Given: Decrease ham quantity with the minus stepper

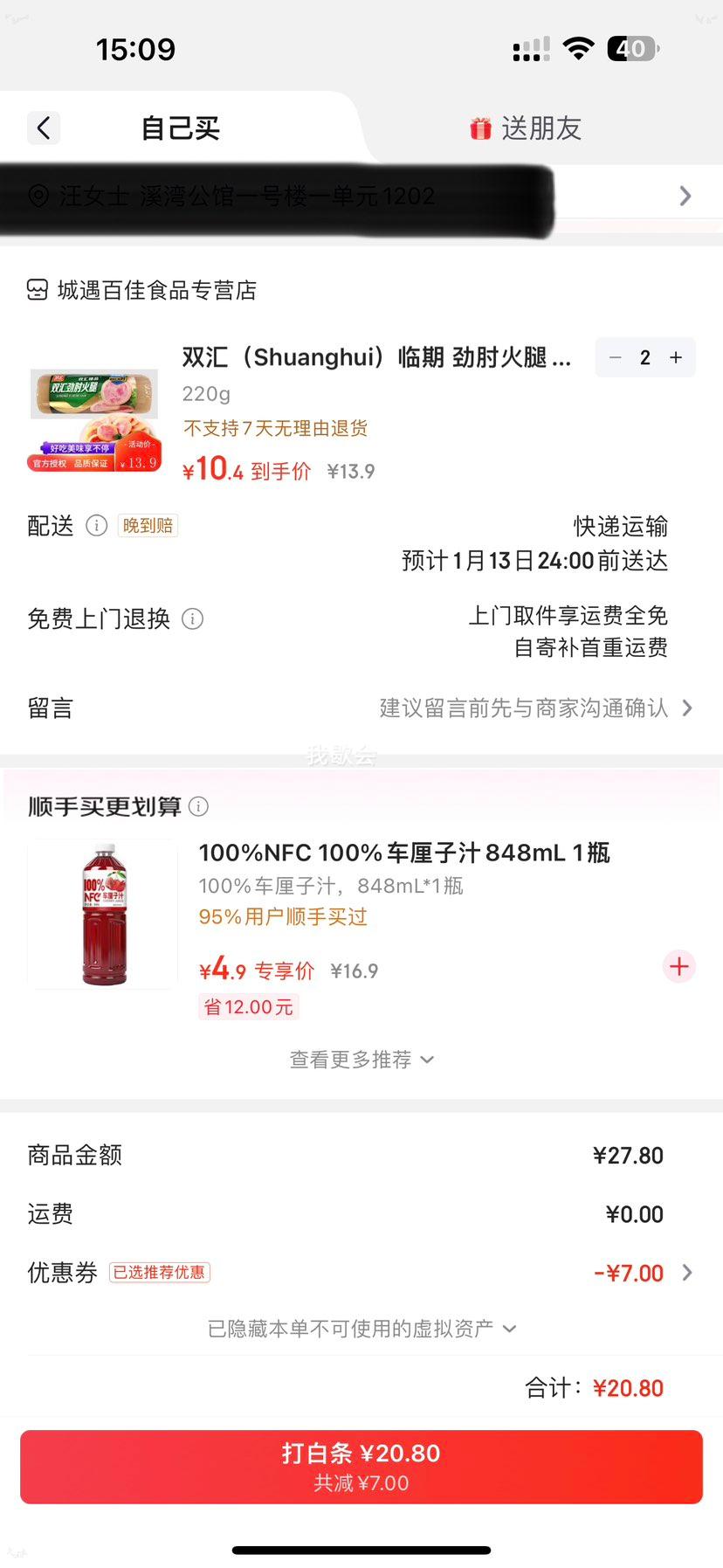Looking at the screenshot, I should coord(615,357).
